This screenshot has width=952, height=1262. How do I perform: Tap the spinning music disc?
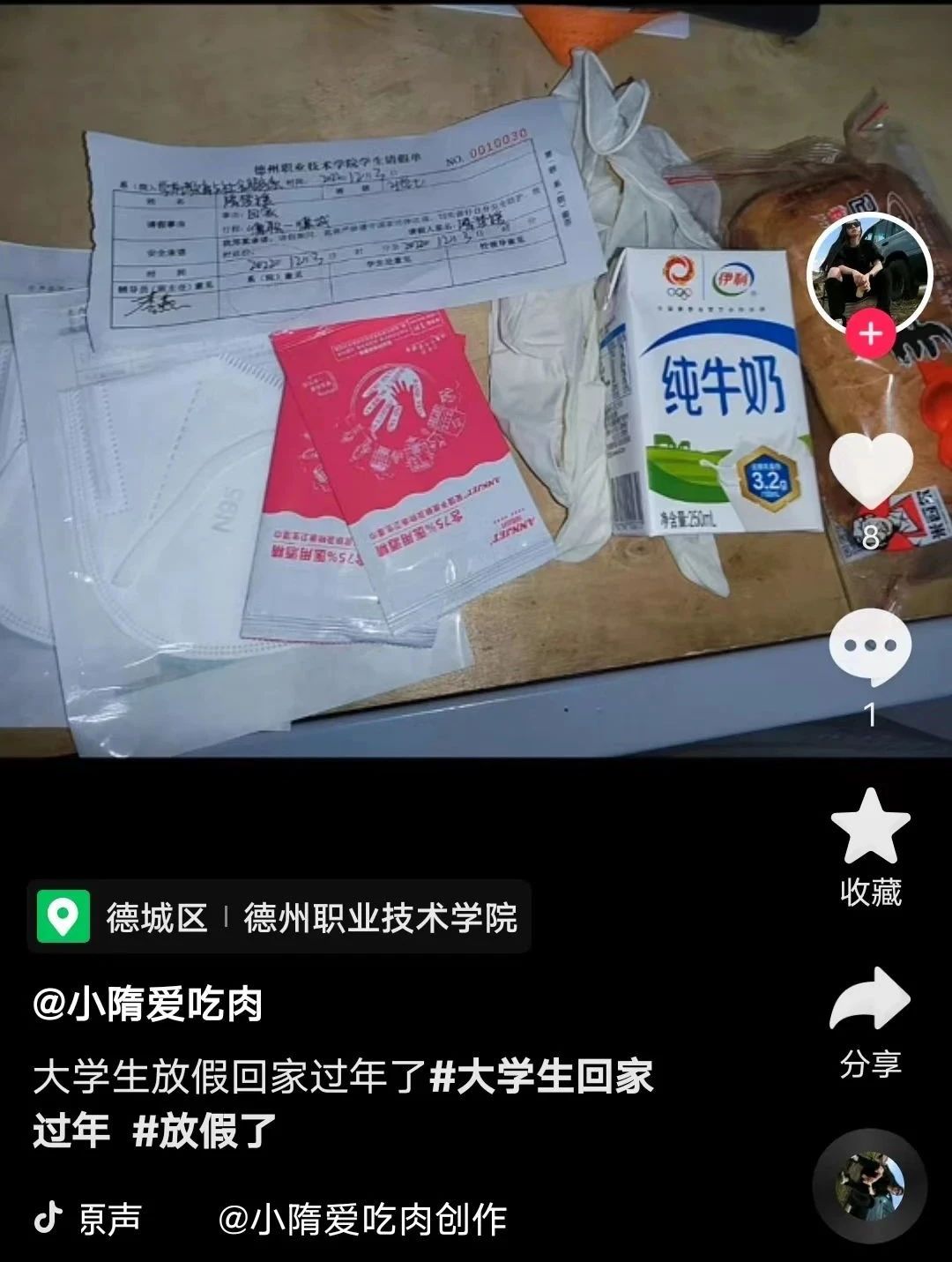870,1186
